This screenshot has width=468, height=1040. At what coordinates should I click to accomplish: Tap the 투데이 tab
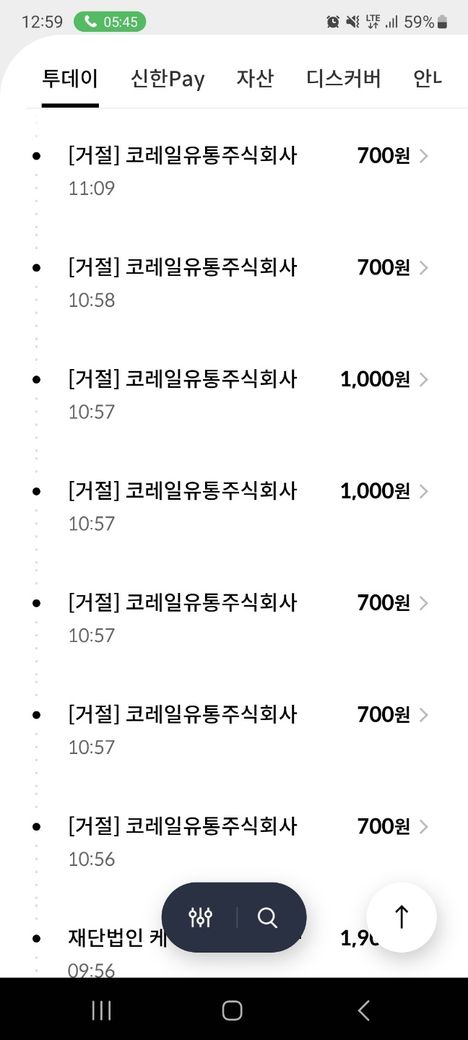[70, 79]
